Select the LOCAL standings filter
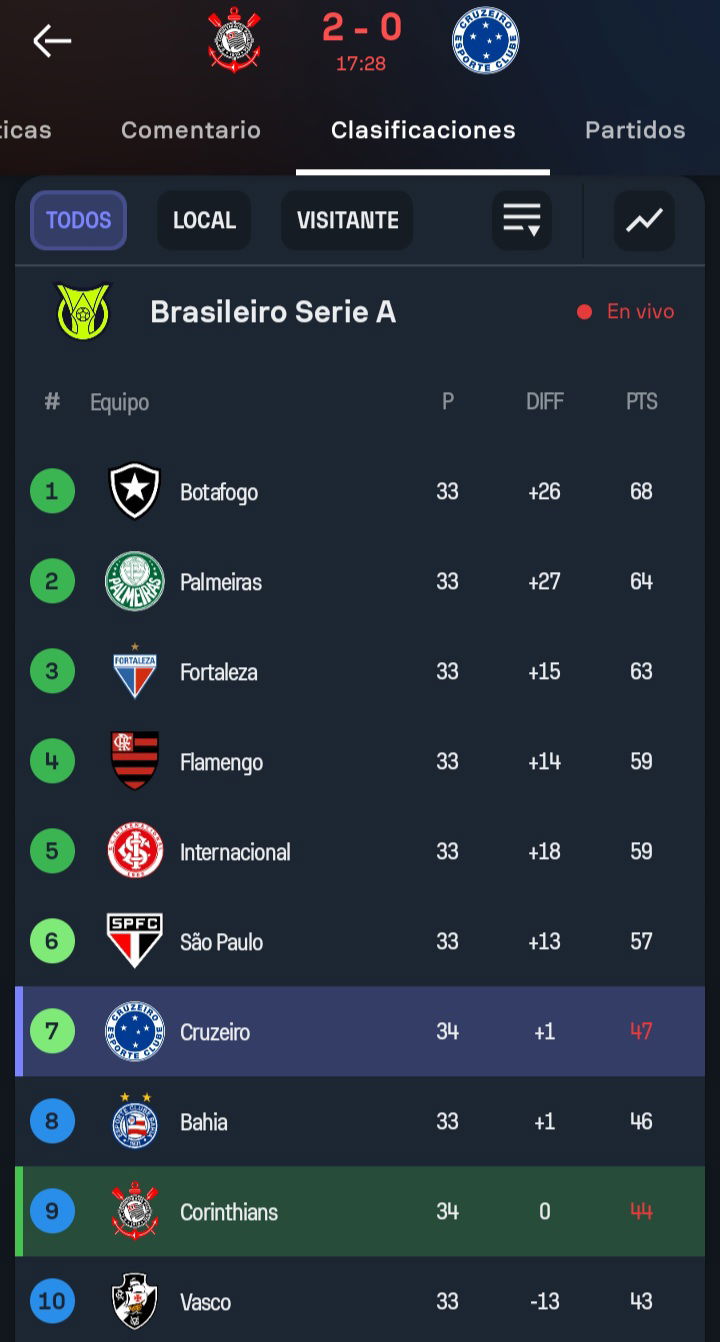This screenshot has width=720, height=1342. coord(204,220)
